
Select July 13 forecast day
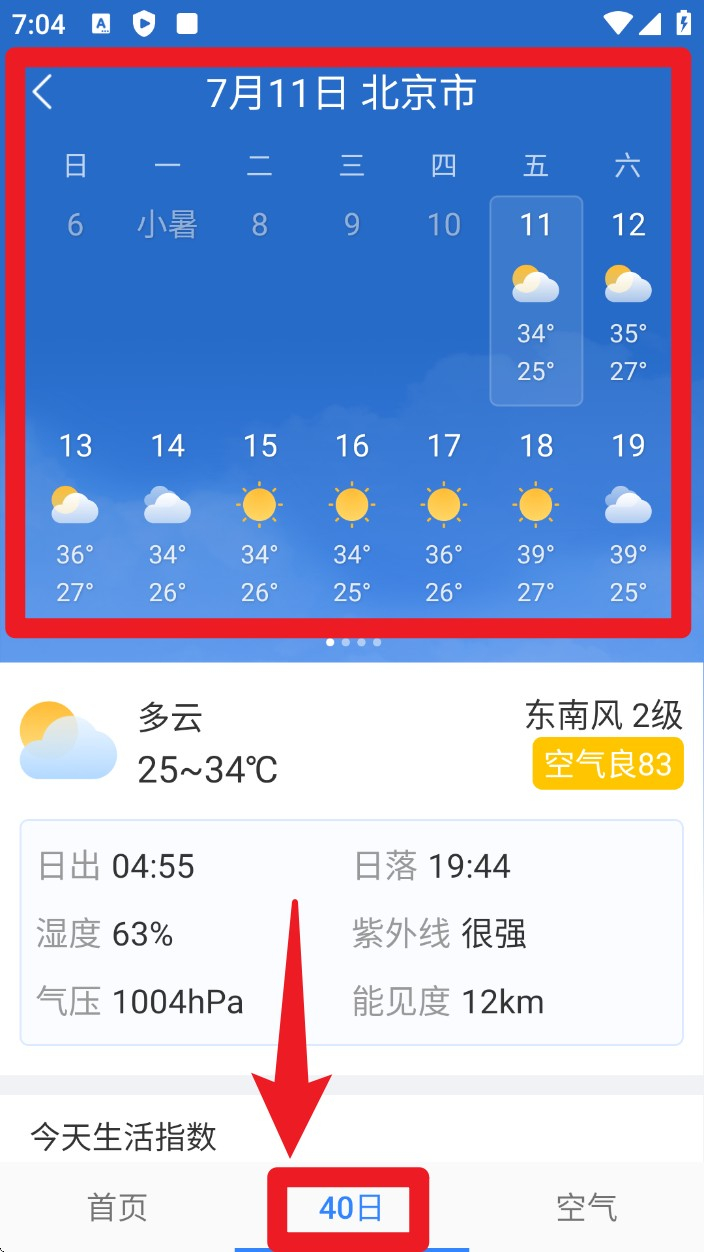(x=75, y=520)
